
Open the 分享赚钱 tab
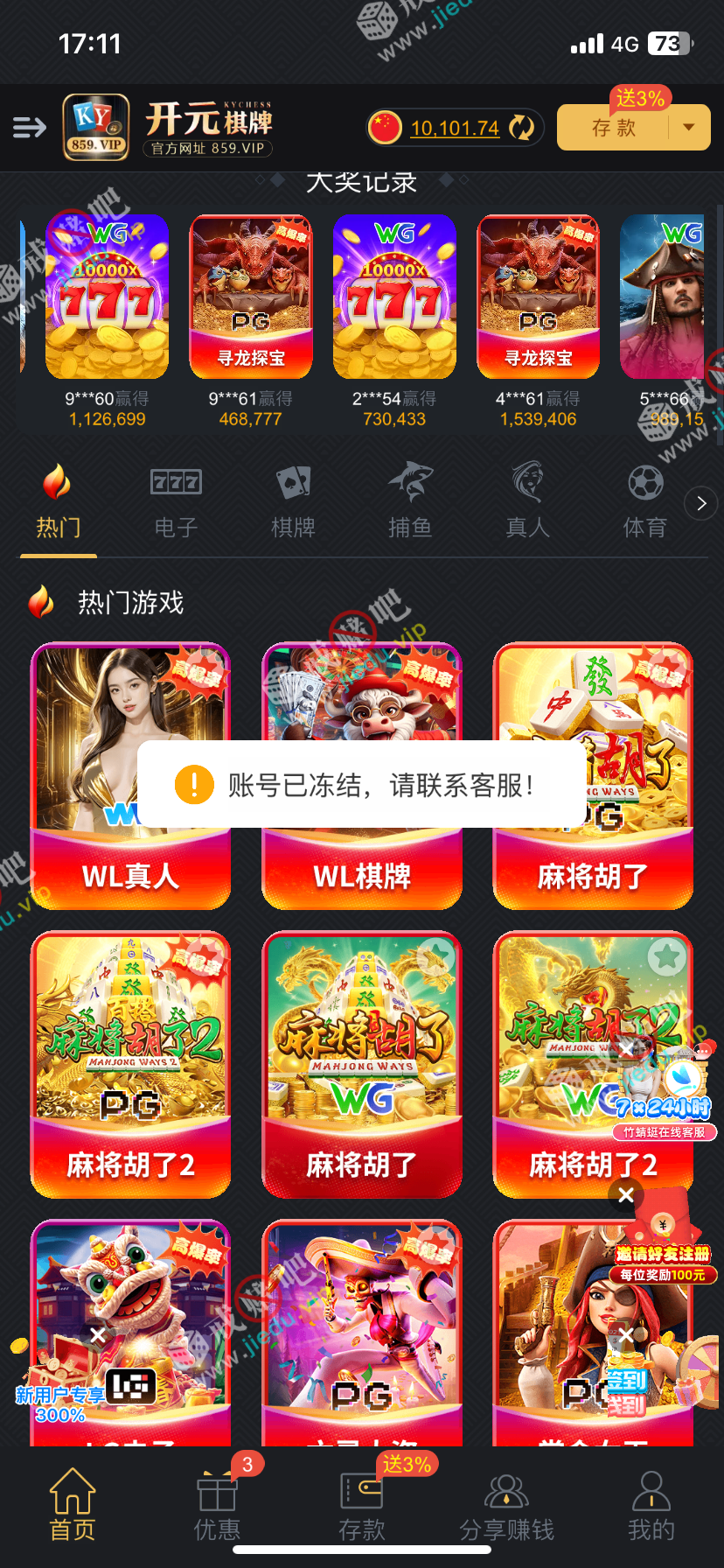click(x=507, y=1505)
